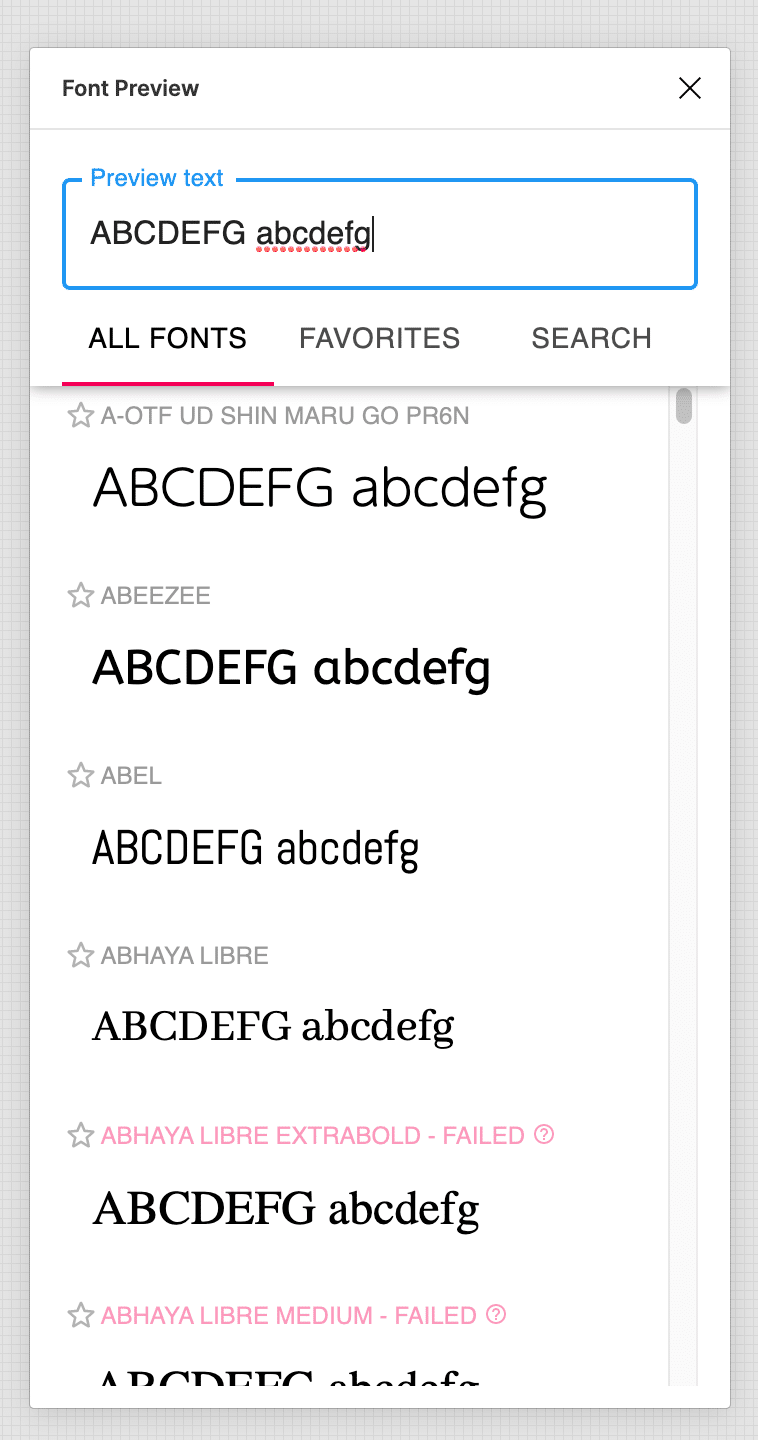Pick the Abel font sample
The image size is (758, 1440).
(255, 848)
